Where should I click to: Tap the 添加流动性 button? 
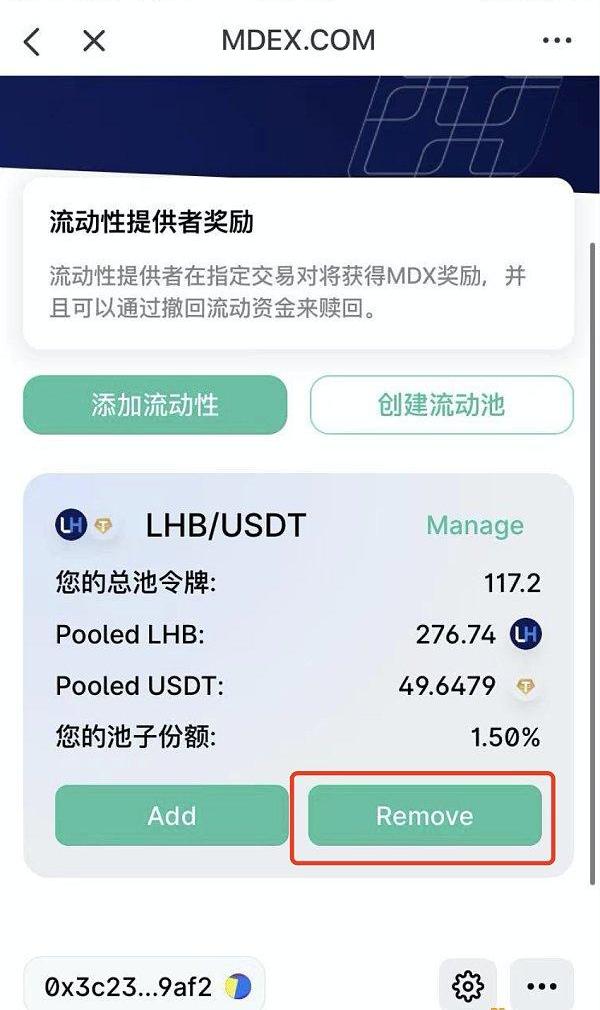pos(155,405)
